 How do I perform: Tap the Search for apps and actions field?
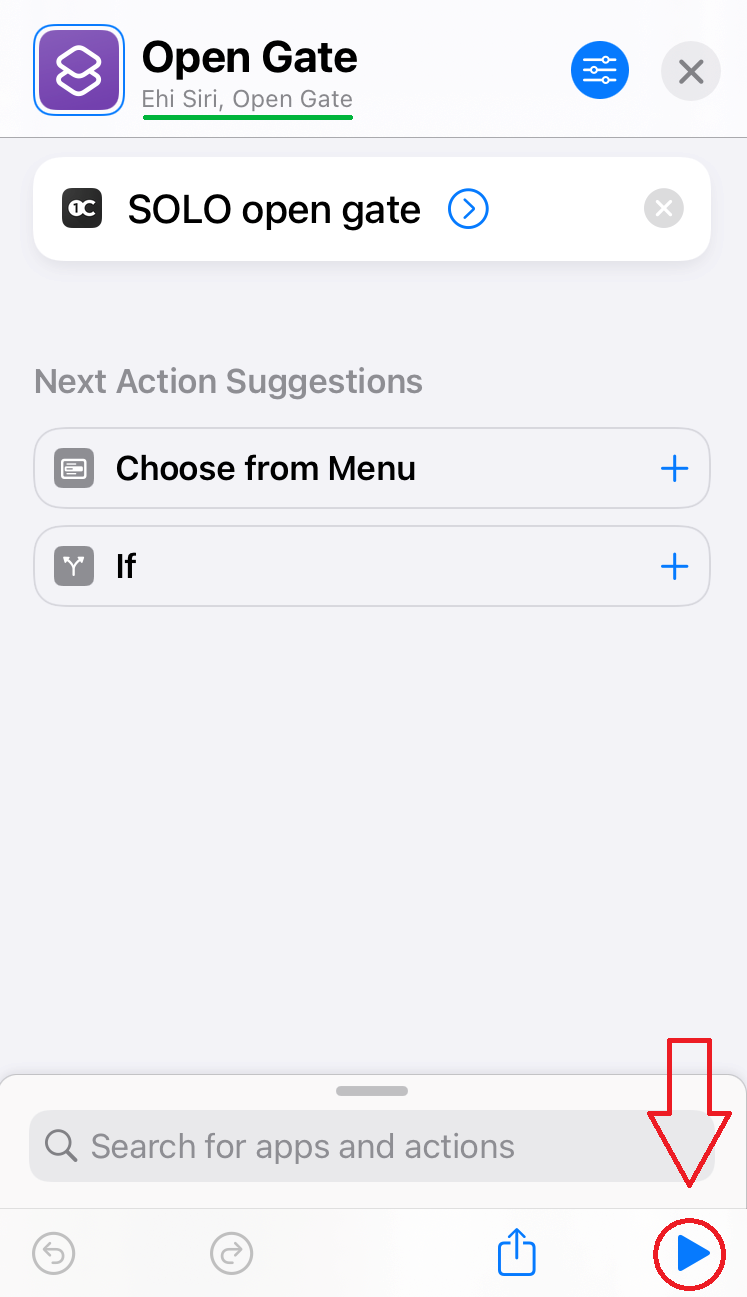pos(350,1146)
